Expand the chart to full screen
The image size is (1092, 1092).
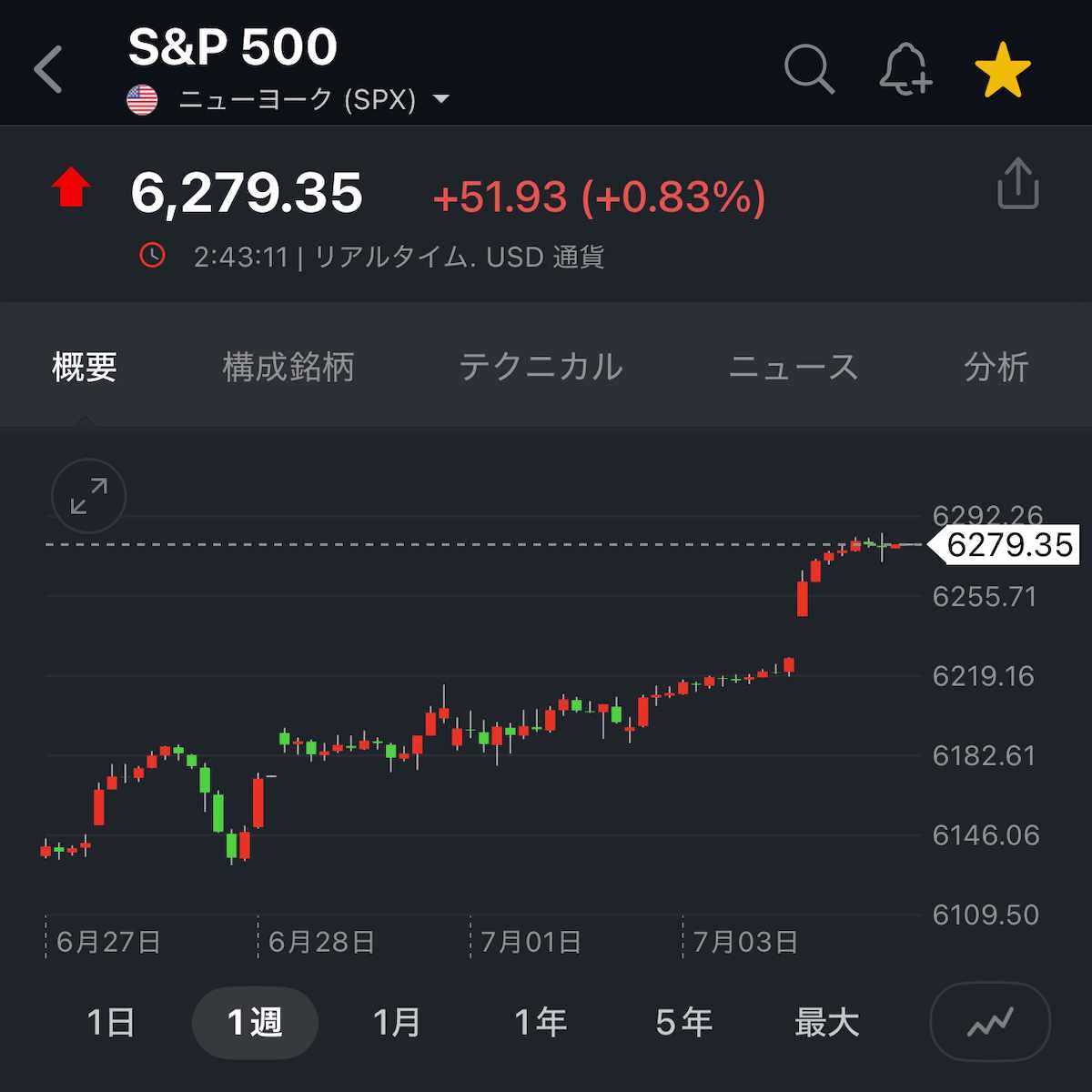[x=88, y=496]
